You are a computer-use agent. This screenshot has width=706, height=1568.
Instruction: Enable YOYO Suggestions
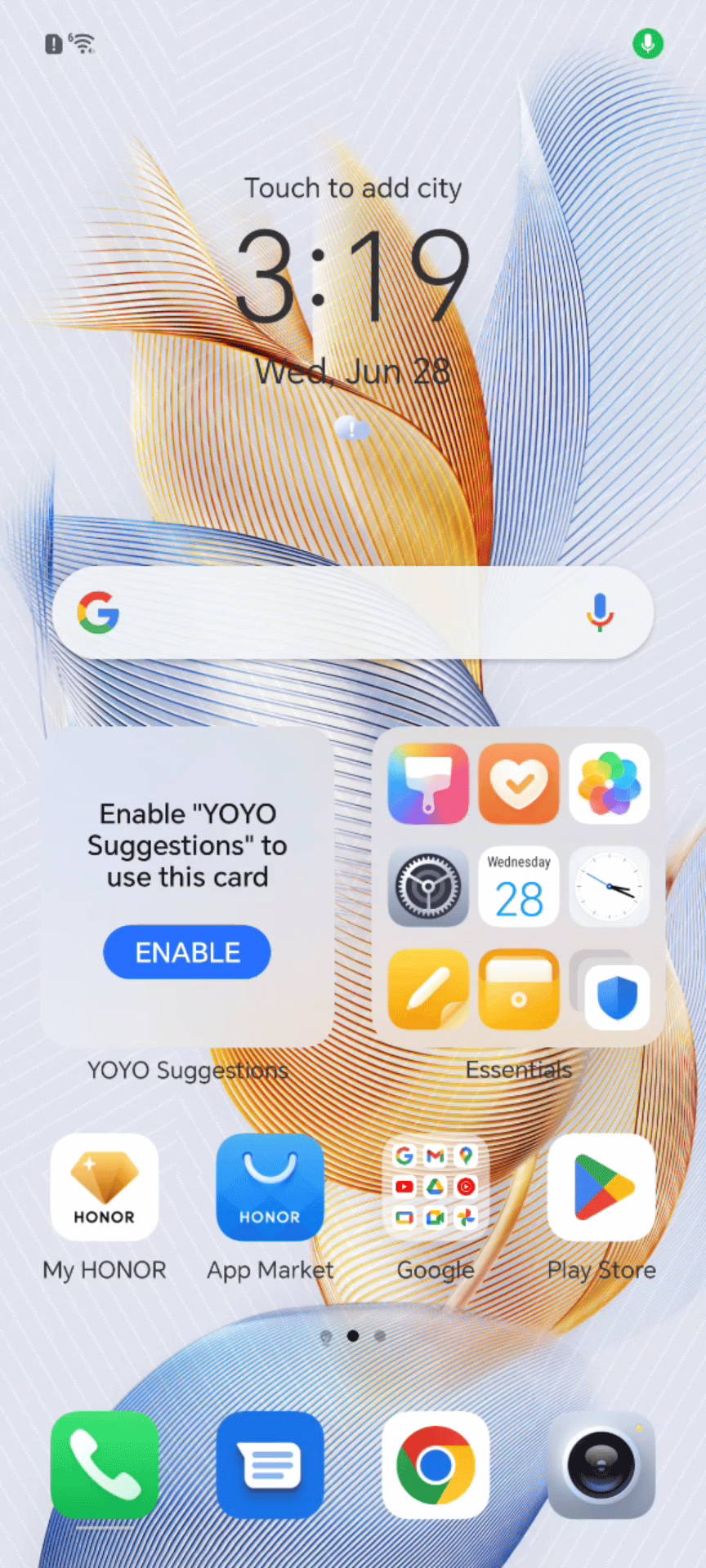coord(187,952)
